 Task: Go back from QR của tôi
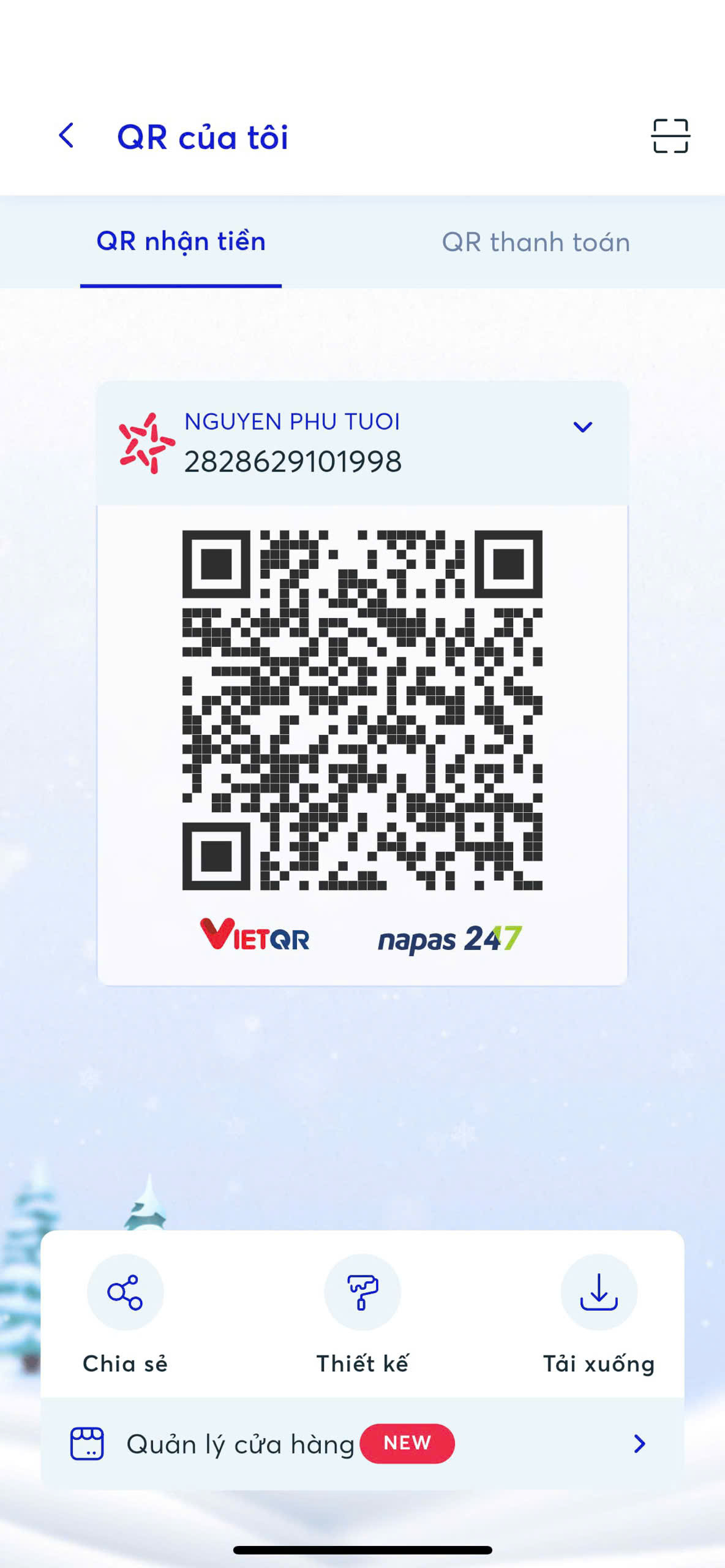click(x=66, y=135)
